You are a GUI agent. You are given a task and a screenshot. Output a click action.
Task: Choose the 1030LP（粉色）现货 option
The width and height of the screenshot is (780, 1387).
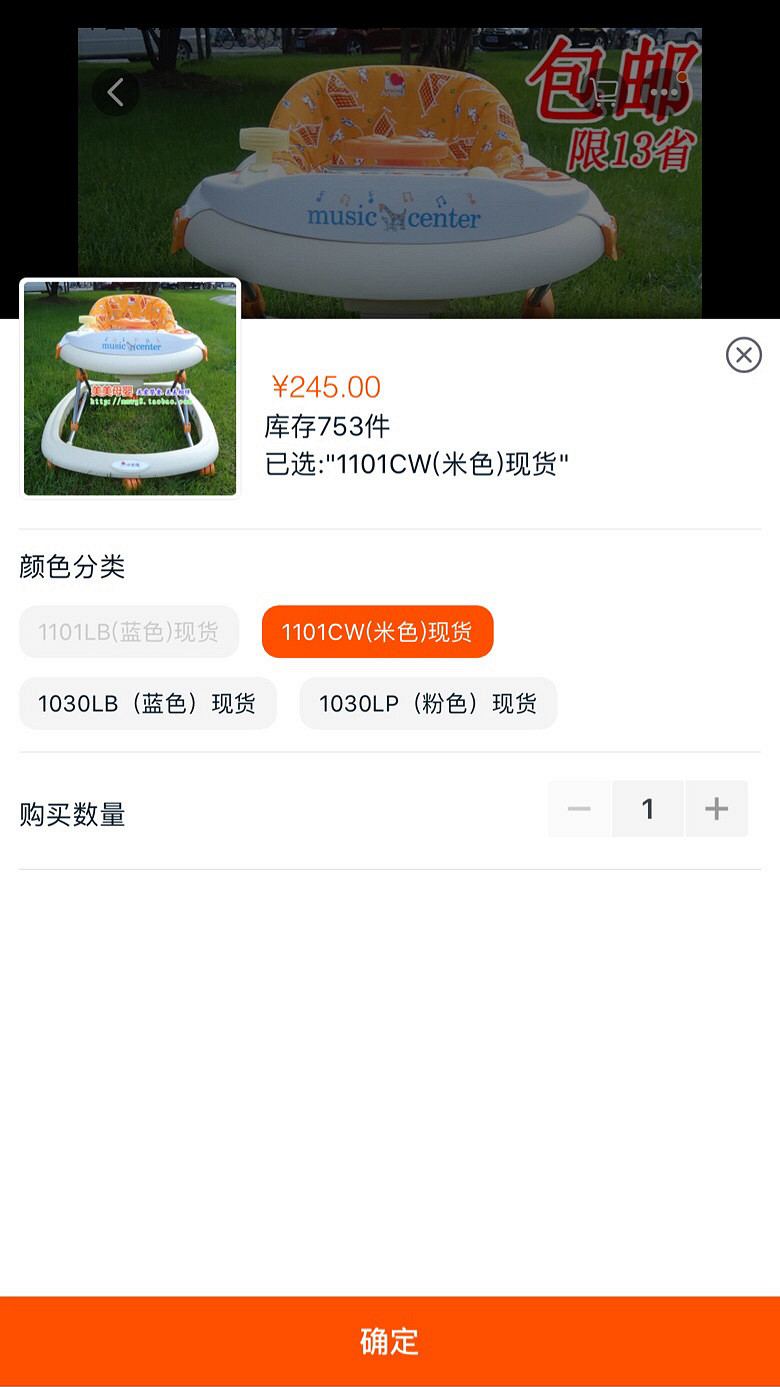pos(428,704)
